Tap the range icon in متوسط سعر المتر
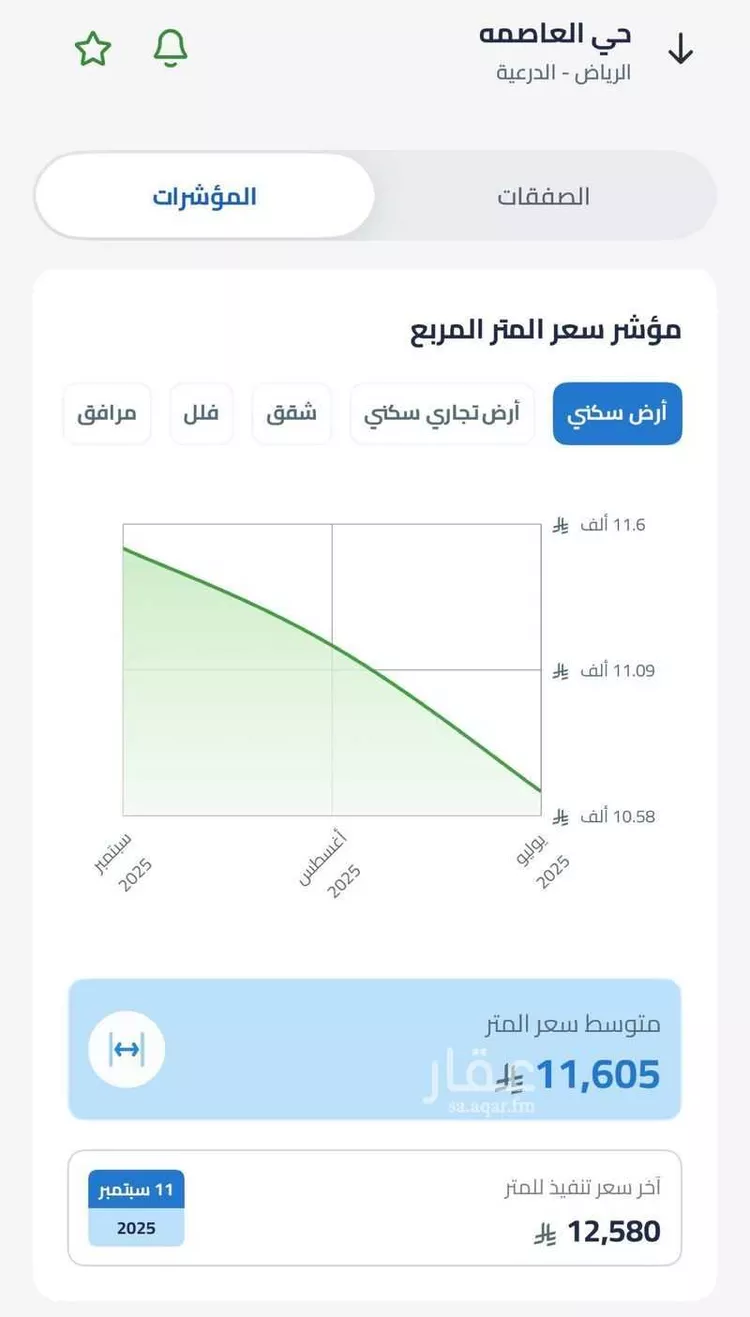Image resolution: width=750 pixels, height=1317 pixels. click(x=126, y=1049)
